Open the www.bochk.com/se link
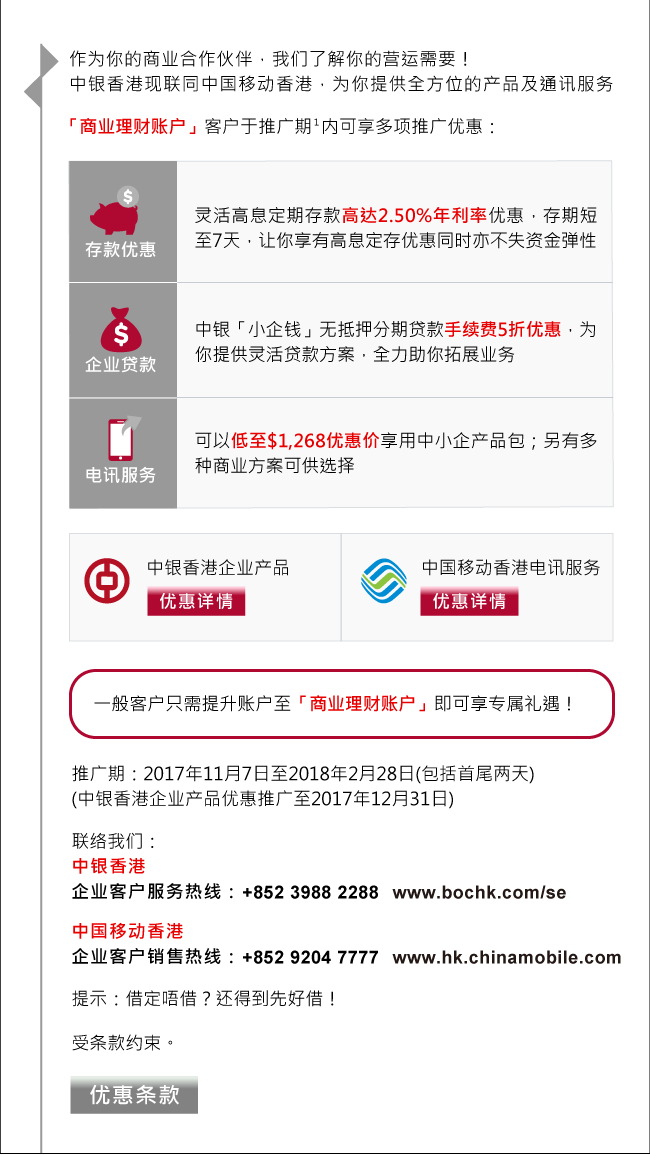 click(x=479, y=892)
